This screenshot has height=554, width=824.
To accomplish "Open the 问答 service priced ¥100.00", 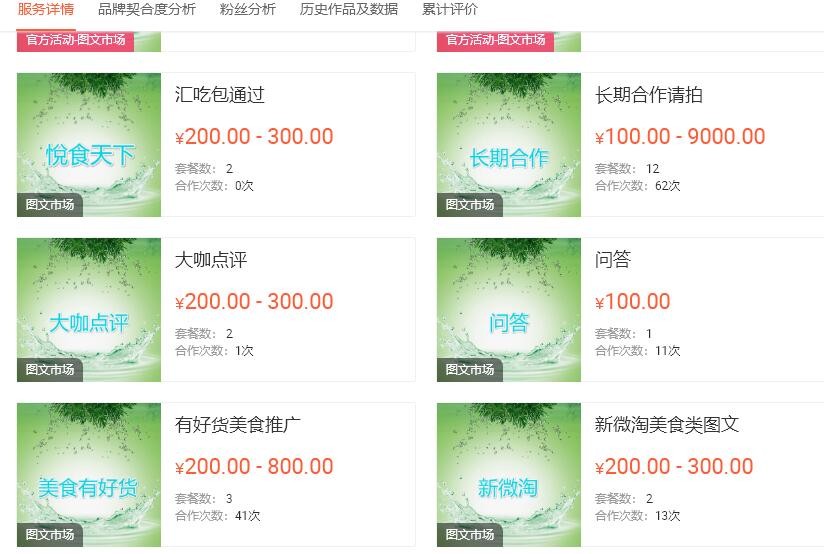I will tap(613, 261).
